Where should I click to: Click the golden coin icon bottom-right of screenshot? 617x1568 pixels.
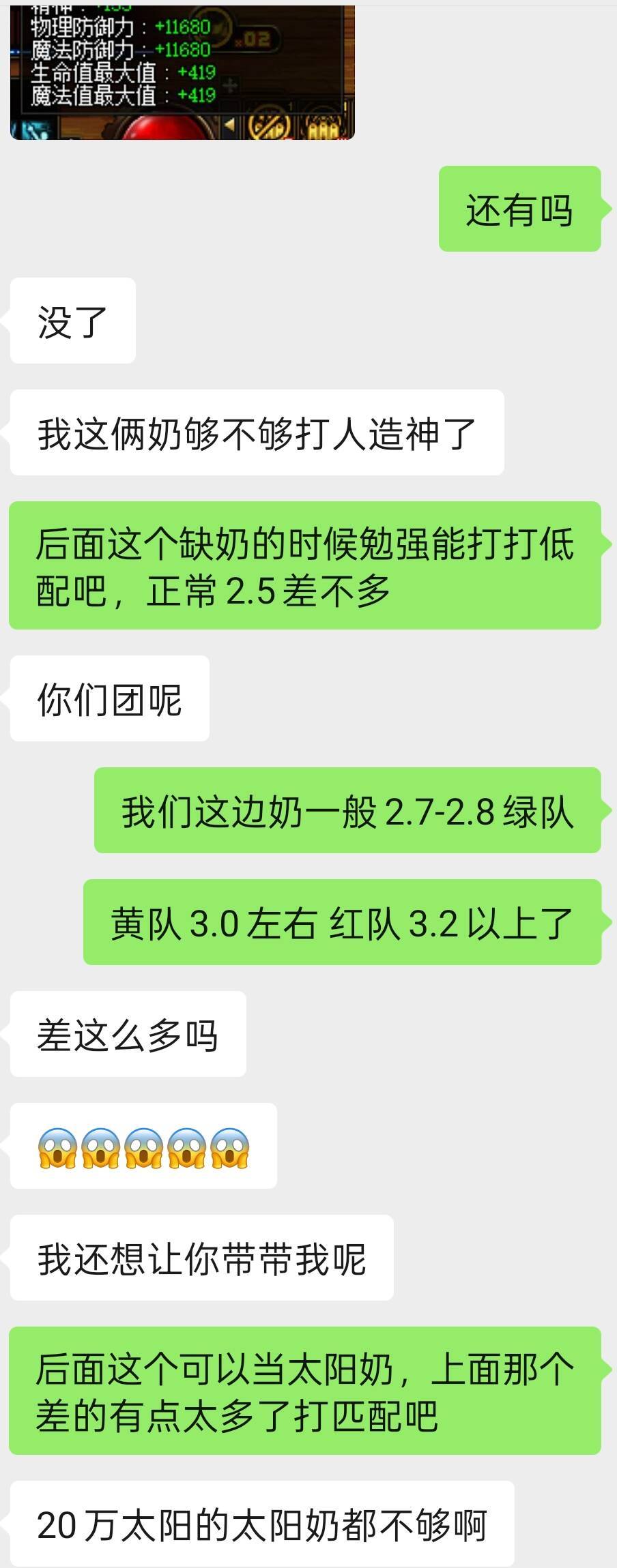(x=322, y=128)
